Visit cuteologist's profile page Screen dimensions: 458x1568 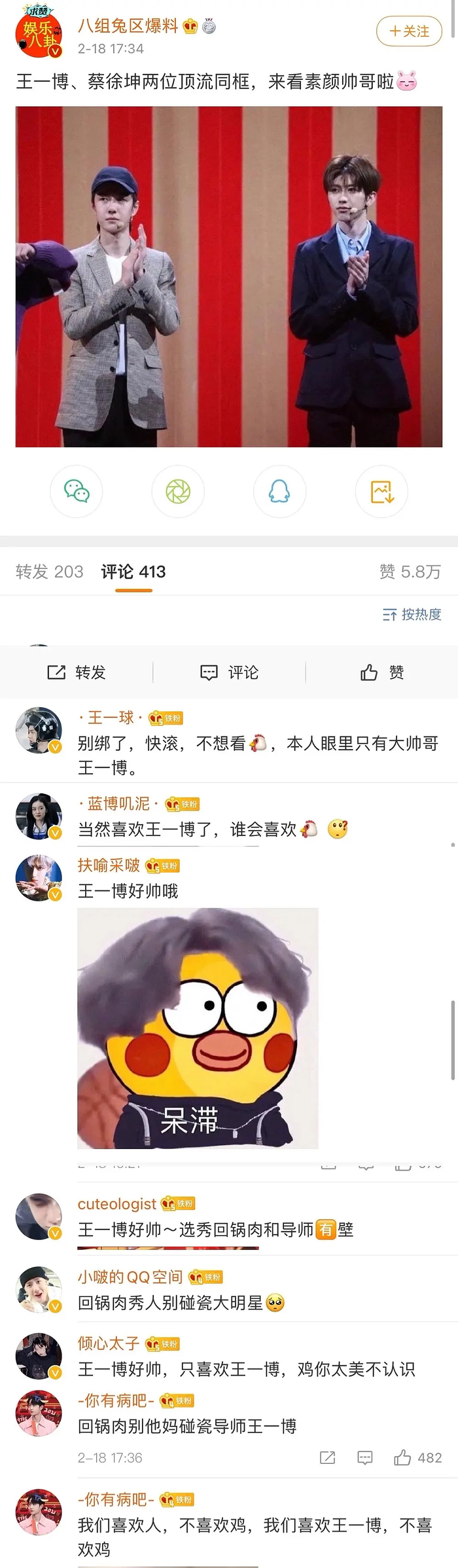pyautogui.click(x=39, y=1216)
